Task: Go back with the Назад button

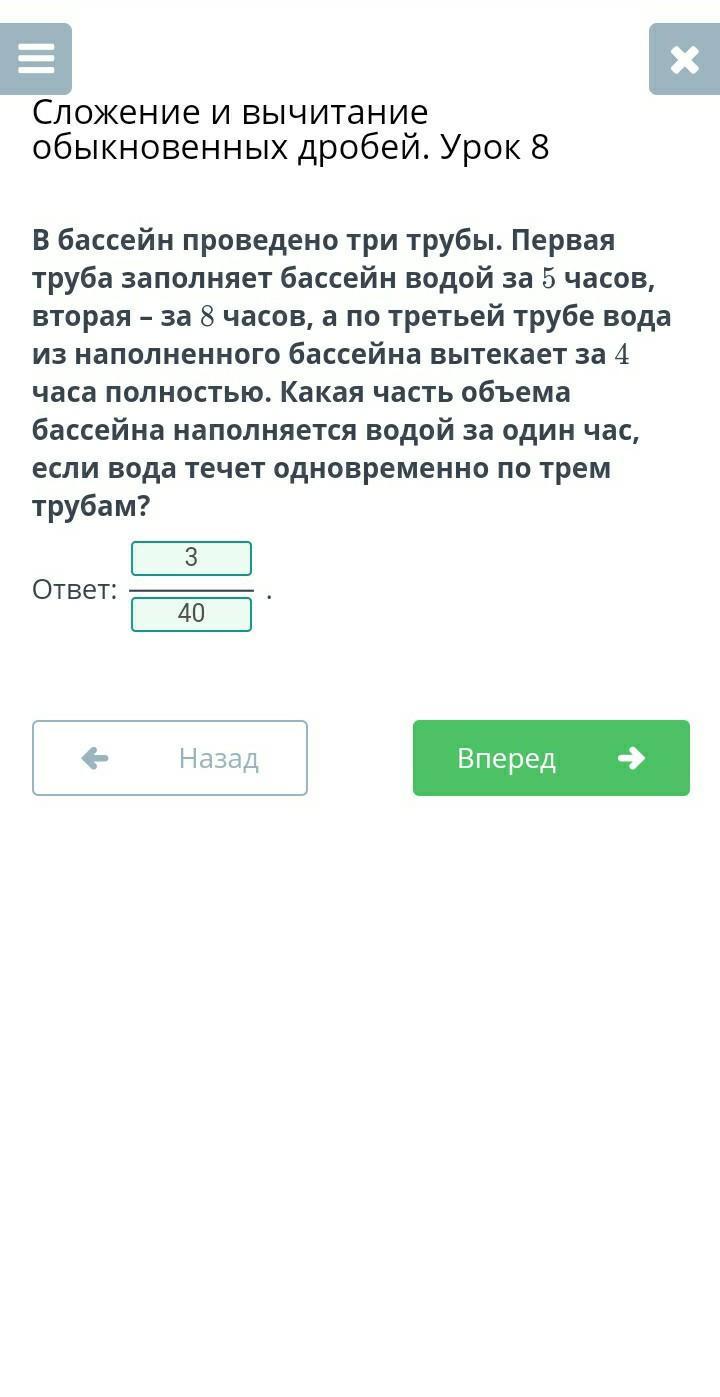Action: tap(170, 758)
